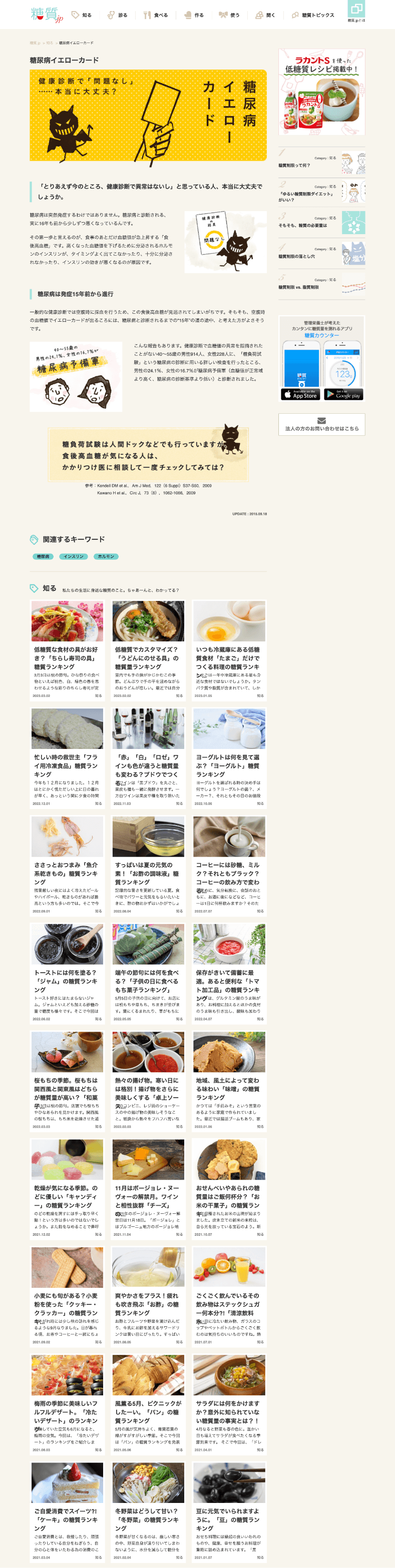Screen dimensions: 395x1568
Task: Open the 知る menu in top navigation
Action: coord(82,15)
